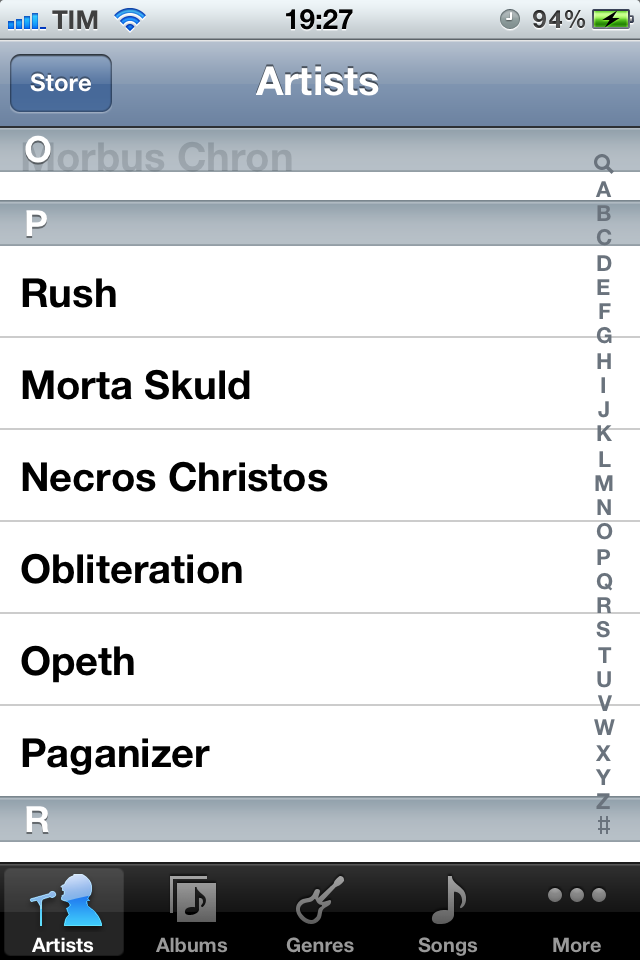Jump to letter S in the index
This screenshot has width=640, height=960.
pyautogui.click(x=603, y=629)
